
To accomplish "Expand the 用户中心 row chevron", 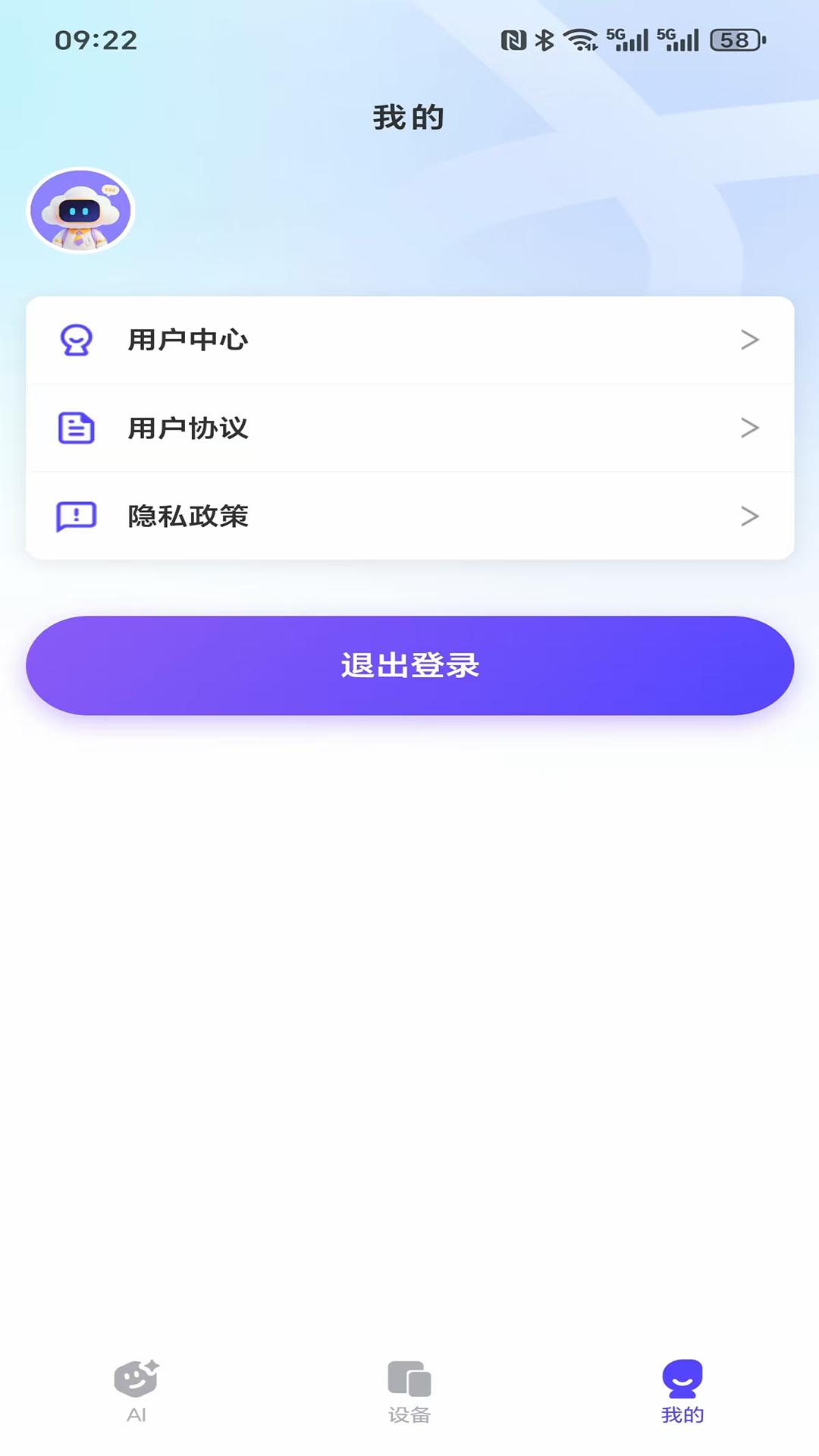I will point(751,340).
